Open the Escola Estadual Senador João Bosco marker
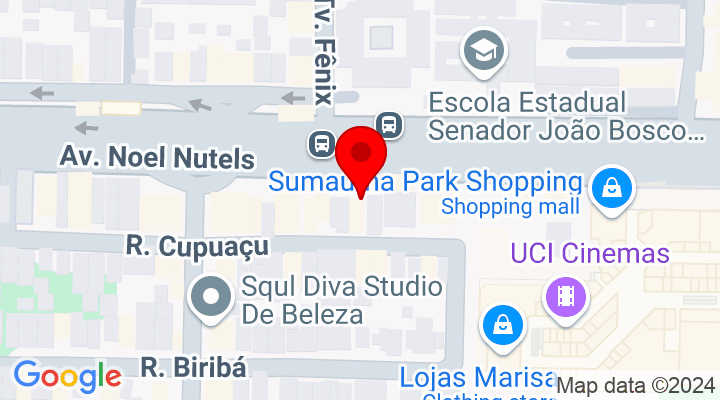Viewport: 720px width, 400px height. [x=484, y=49]
